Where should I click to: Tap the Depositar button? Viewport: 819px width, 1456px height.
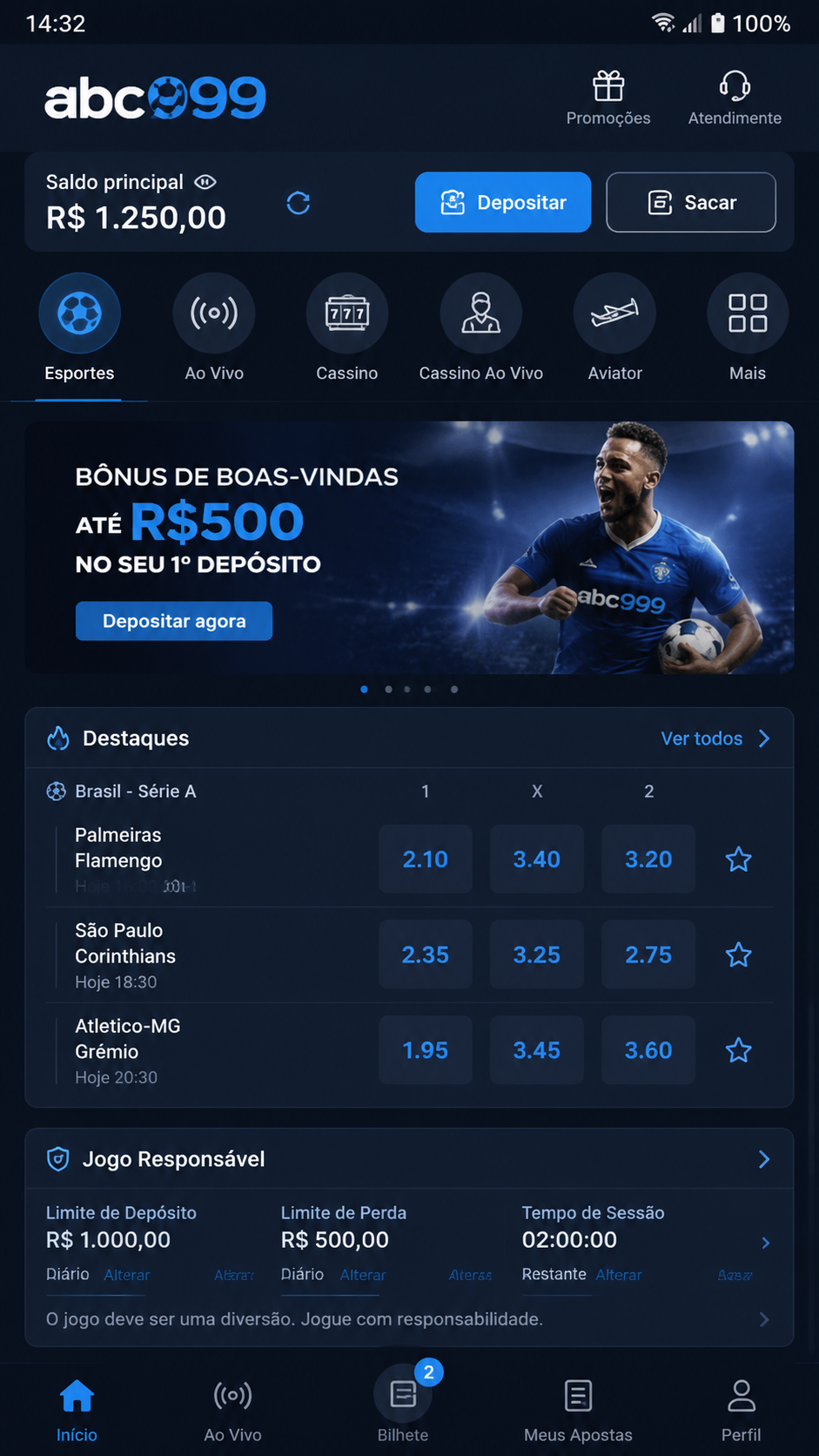(503, 202)
